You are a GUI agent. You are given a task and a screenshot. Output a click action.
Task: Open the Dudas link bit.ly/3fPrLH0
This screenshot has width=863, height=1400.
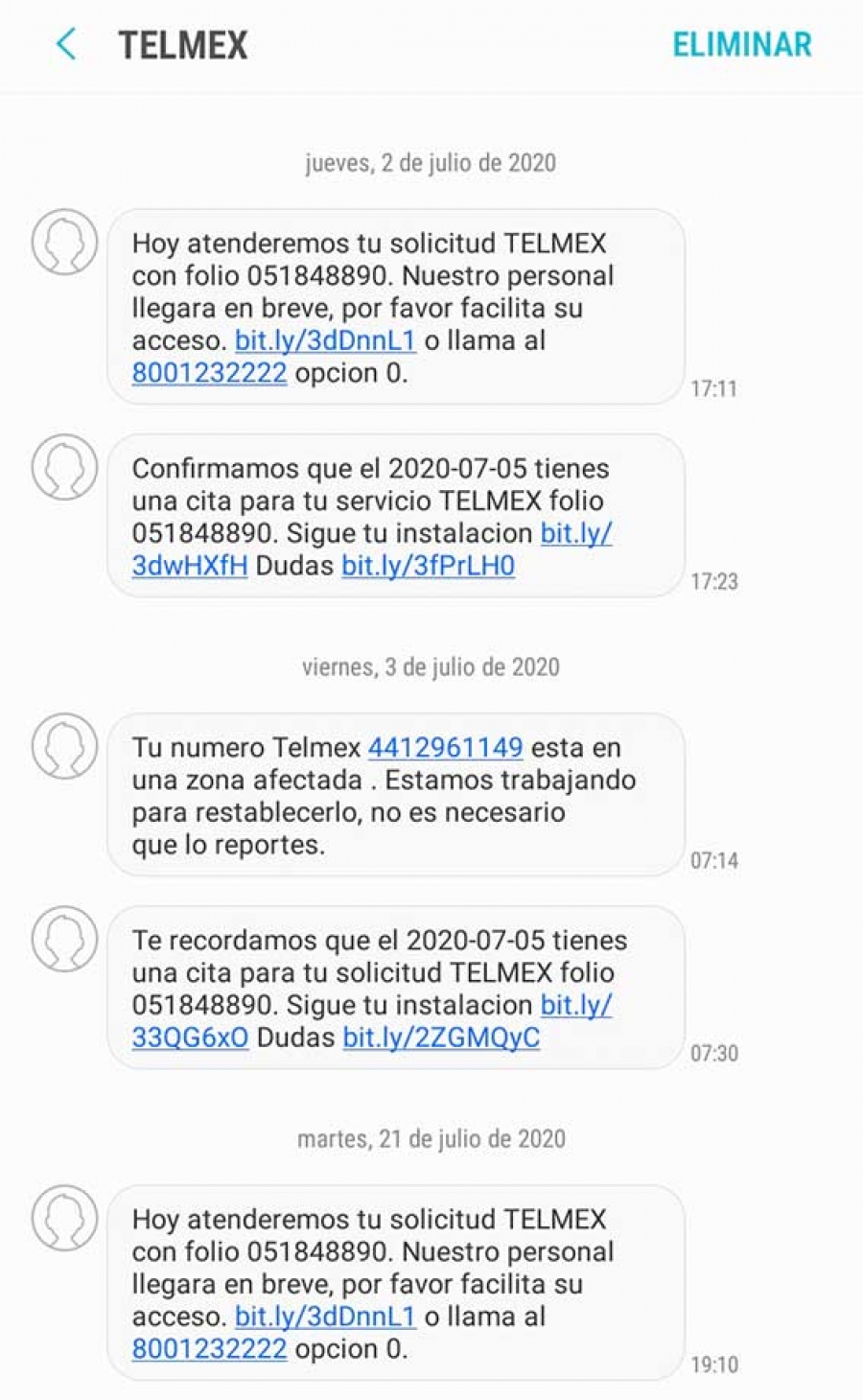point(428,566)
